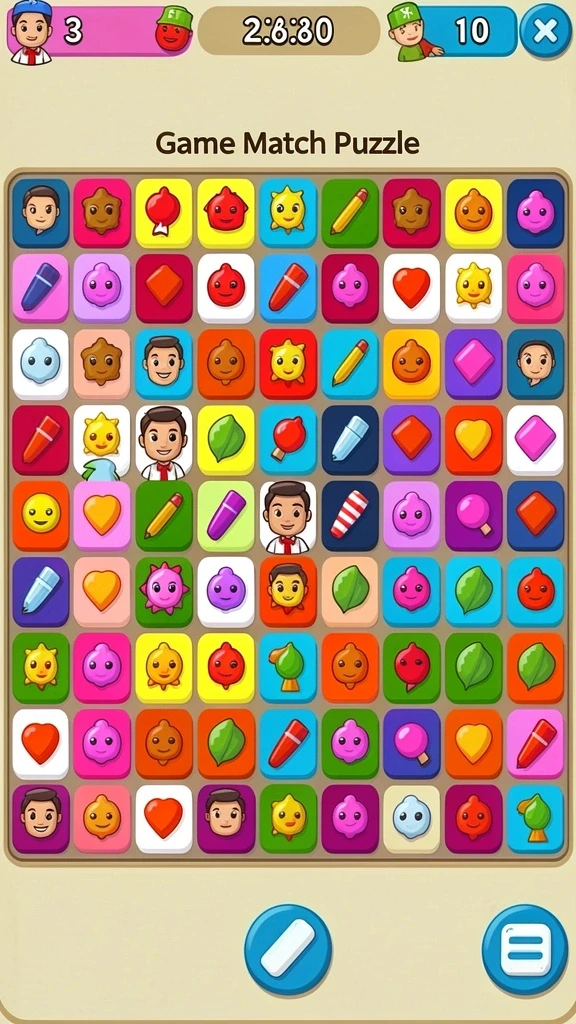Select the purple blob on white tile
This screenshot has width=576, height=1024.
(x=226, y=590)
